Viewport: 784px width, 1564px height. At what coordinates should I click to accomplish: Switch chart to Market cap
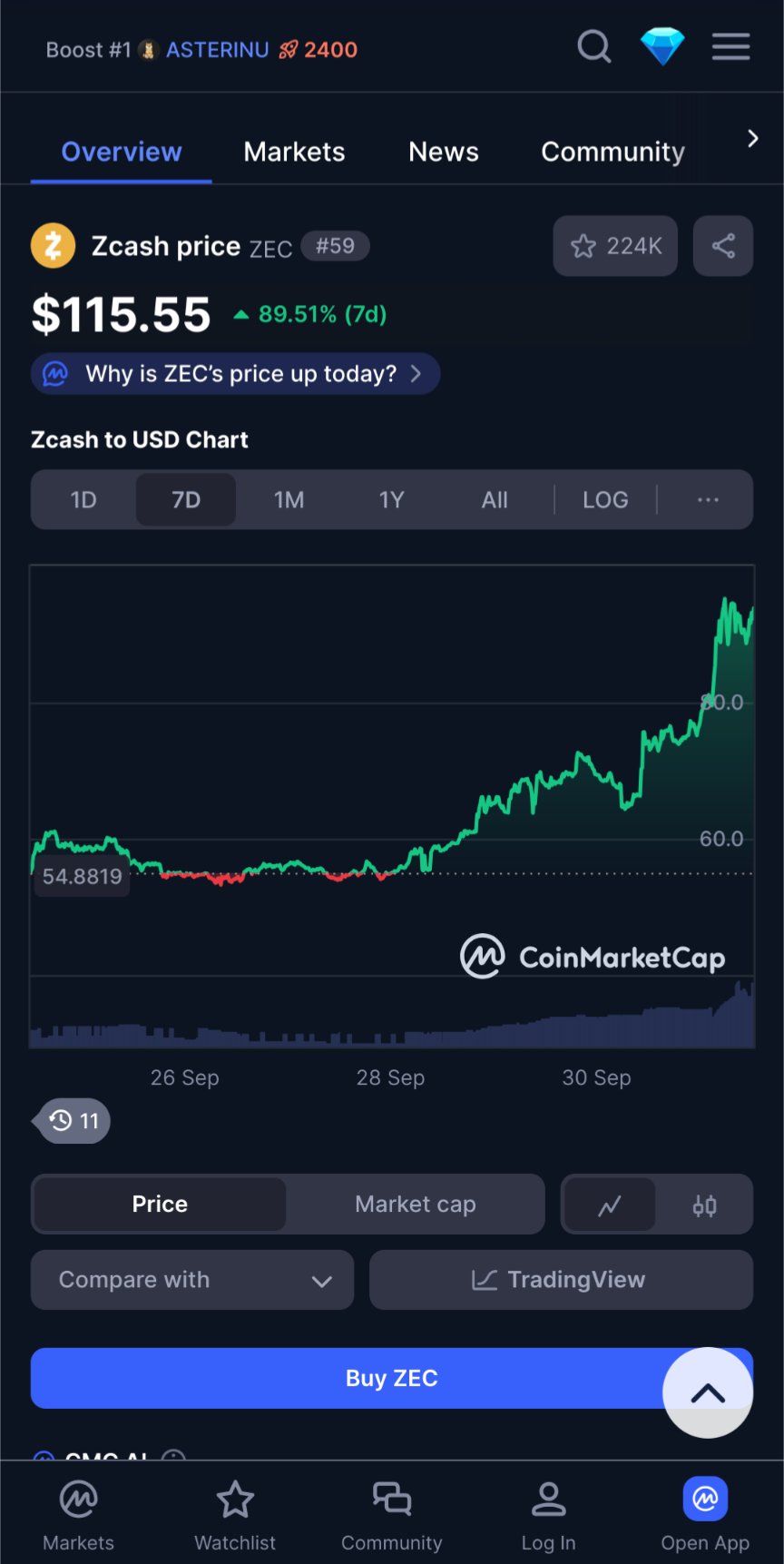tap(416, 1205)
